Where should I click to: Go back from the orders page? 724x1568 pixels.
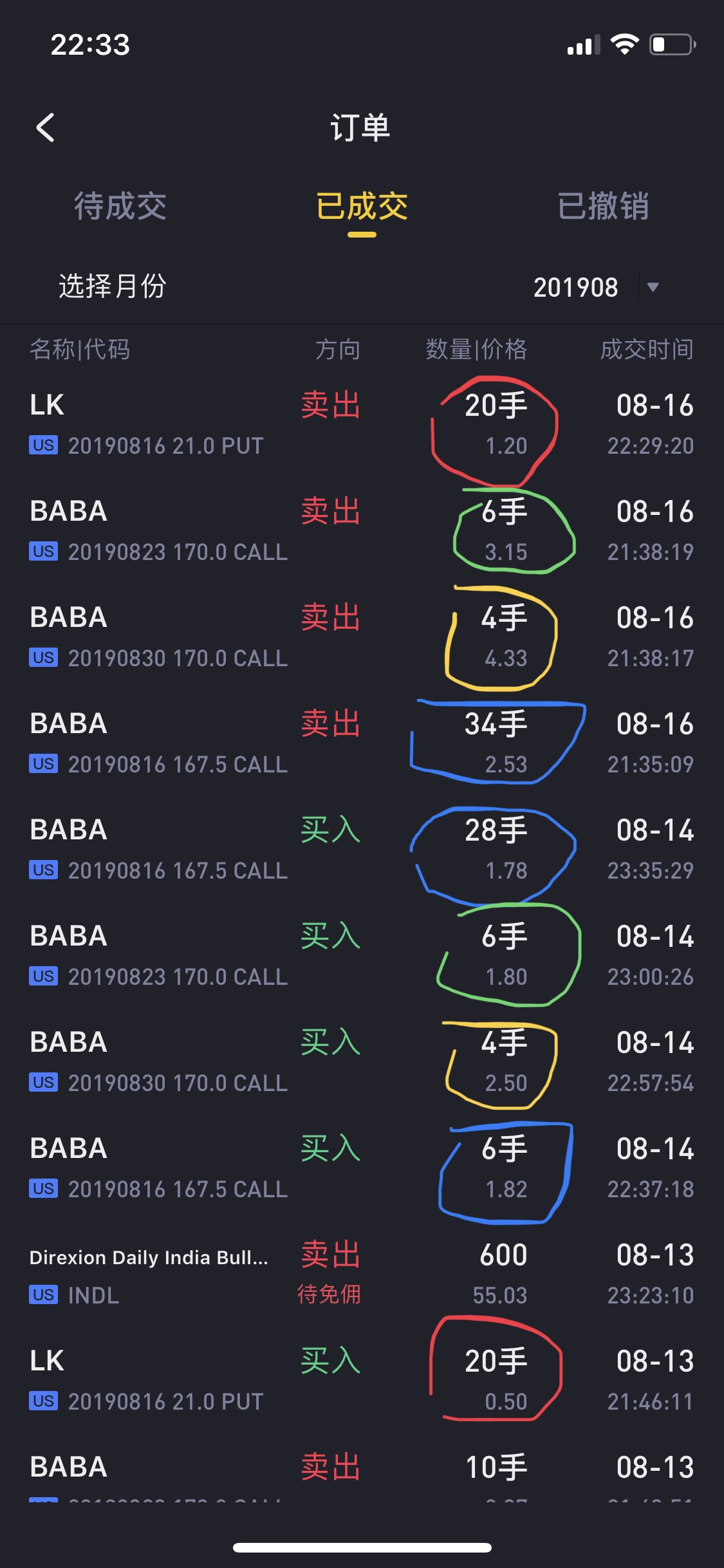click(45, 127)
